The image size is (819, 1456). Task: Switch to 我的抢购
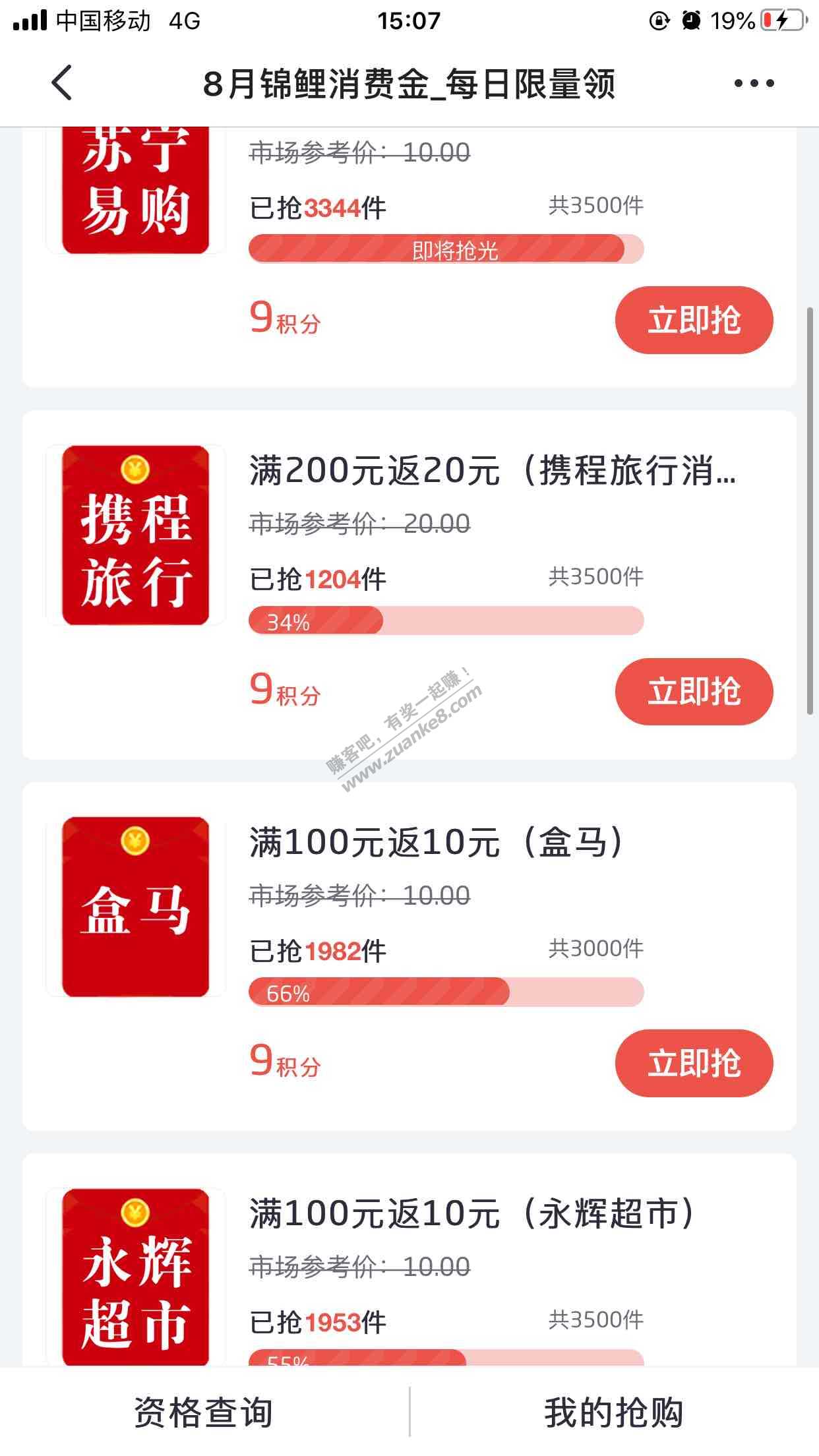pos(613,1412)
